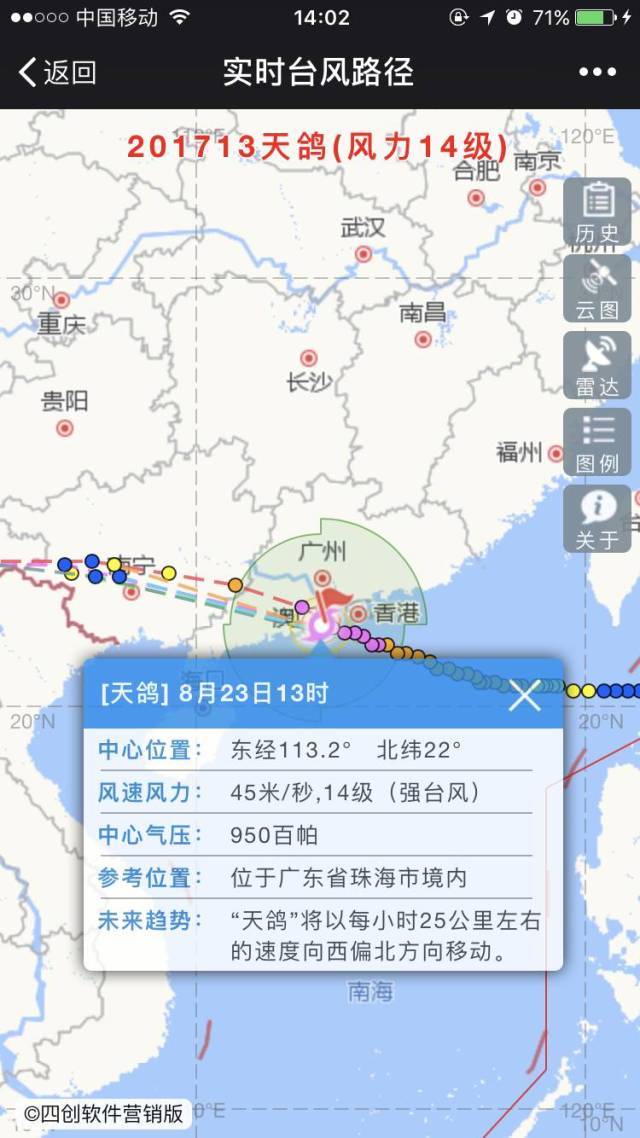Close the 天鸽 typhoon info popup

click(x=525, y=696)
